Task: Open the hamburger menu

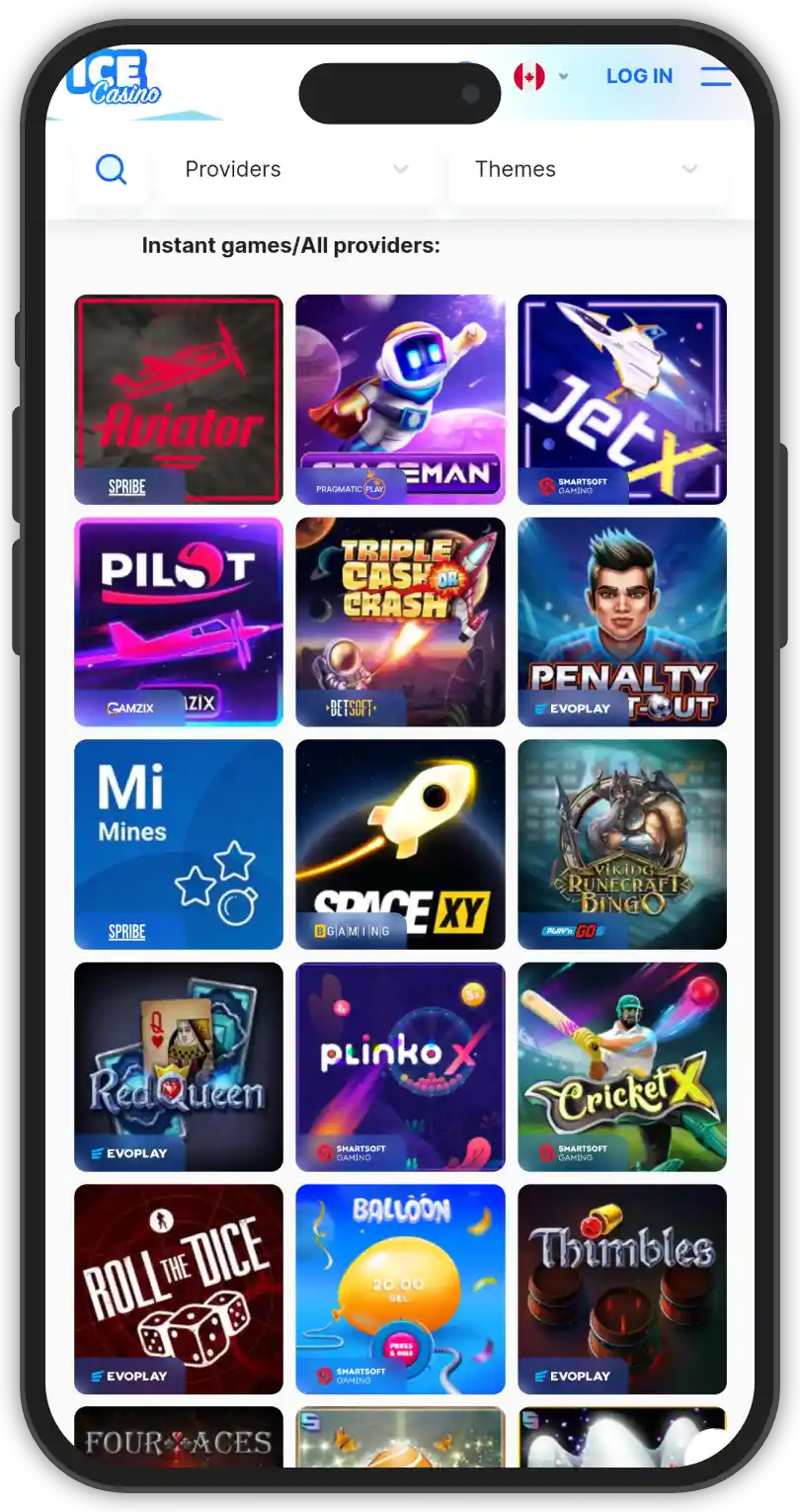Action: (716, 76)
